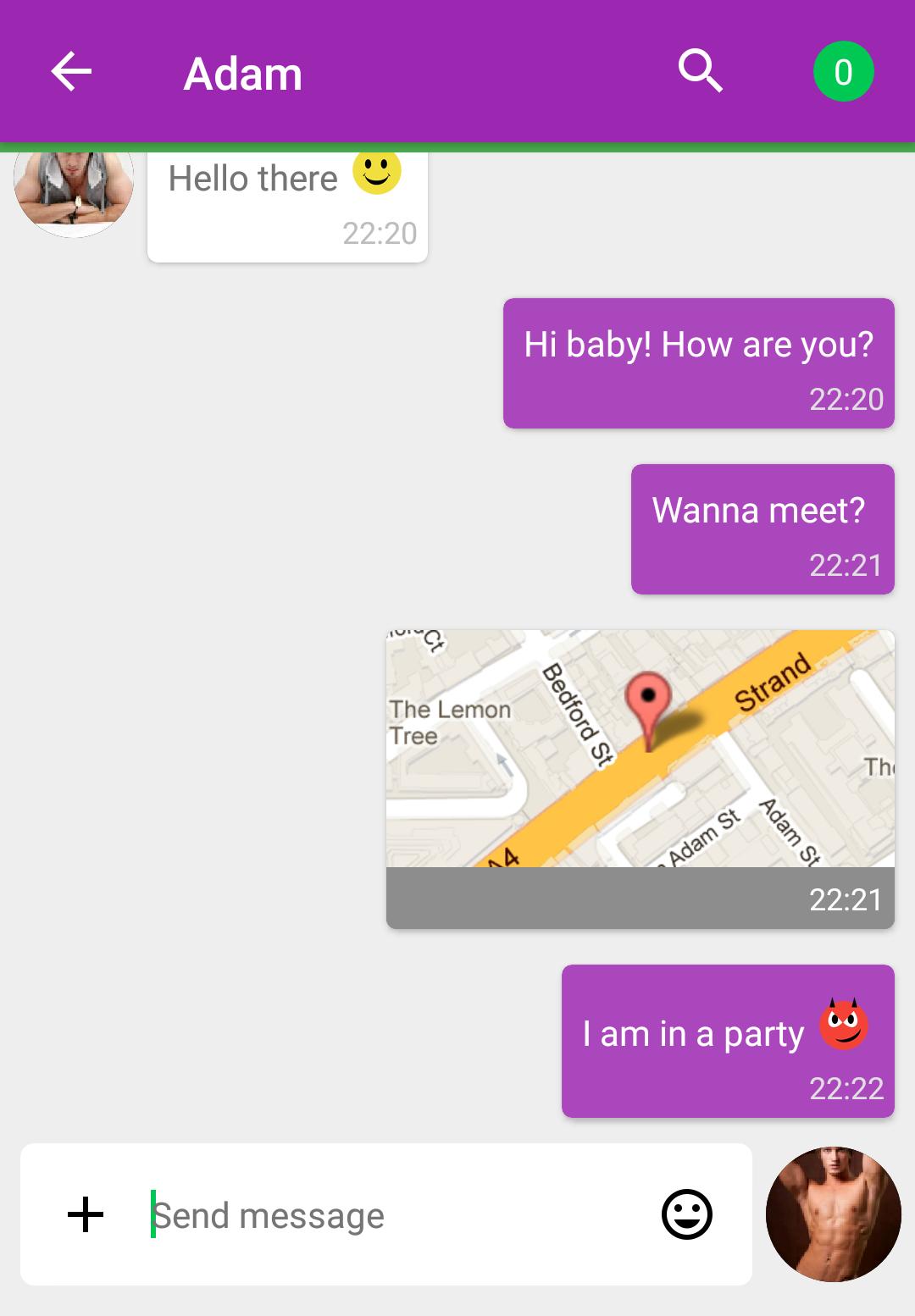Tap the round profile picture beside input

pyautogui.click(x=833, y=1214)
